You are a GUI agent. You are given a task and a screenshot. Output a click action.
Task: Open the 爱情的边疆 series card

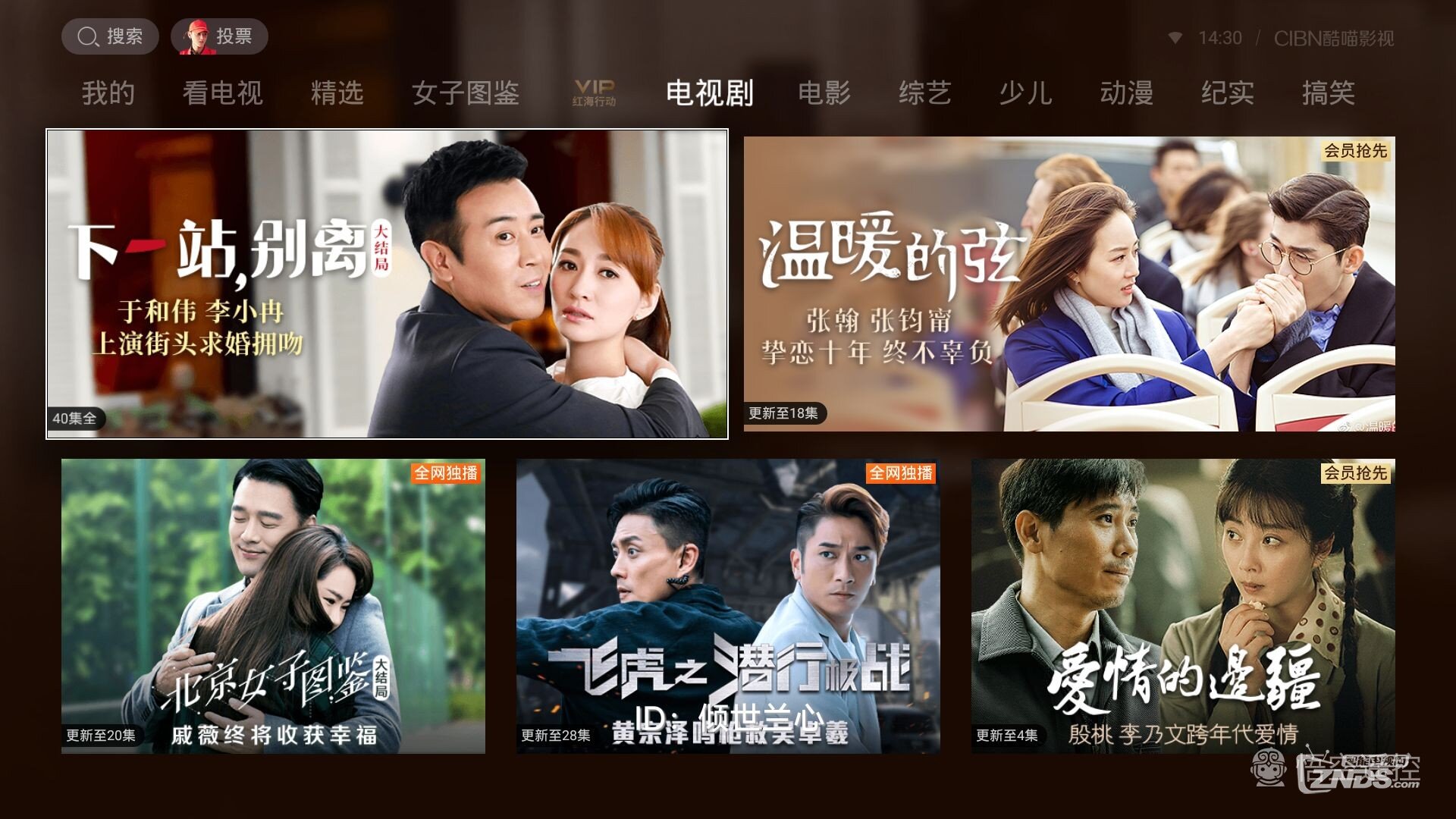click(1183, 606)
